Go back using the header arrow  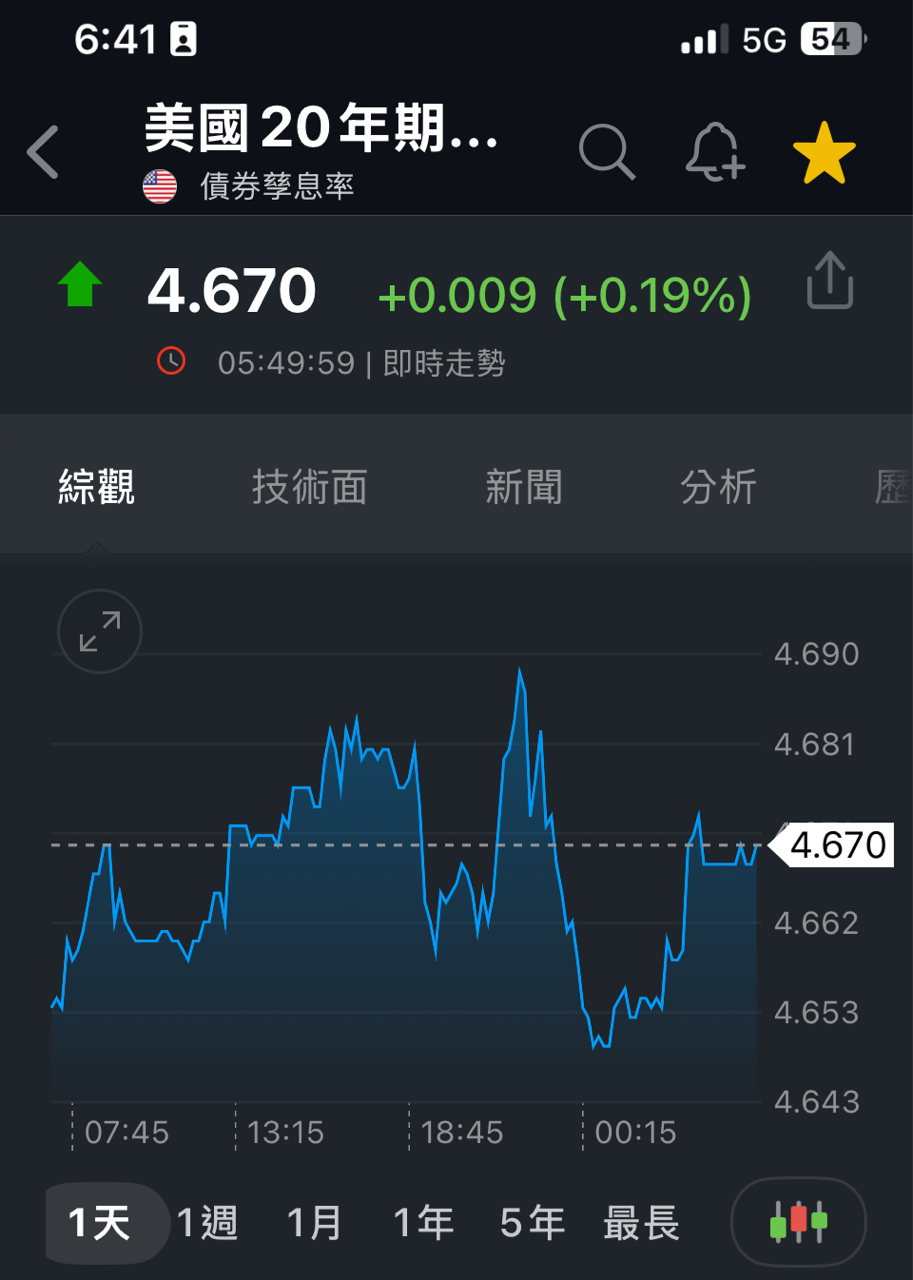point(43,152)
